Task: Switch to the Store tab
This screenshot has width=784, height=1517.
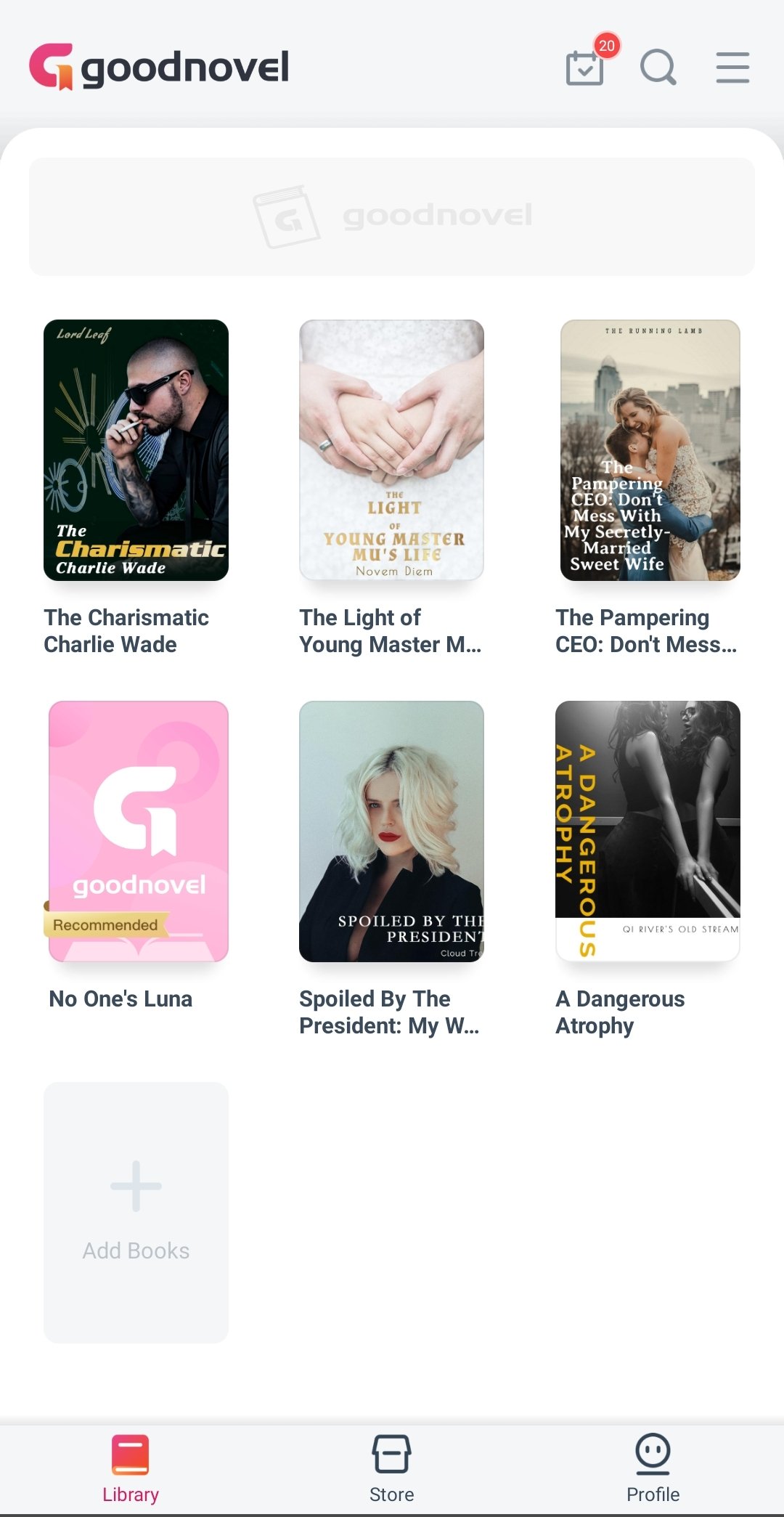Action: click(391, 1468)
